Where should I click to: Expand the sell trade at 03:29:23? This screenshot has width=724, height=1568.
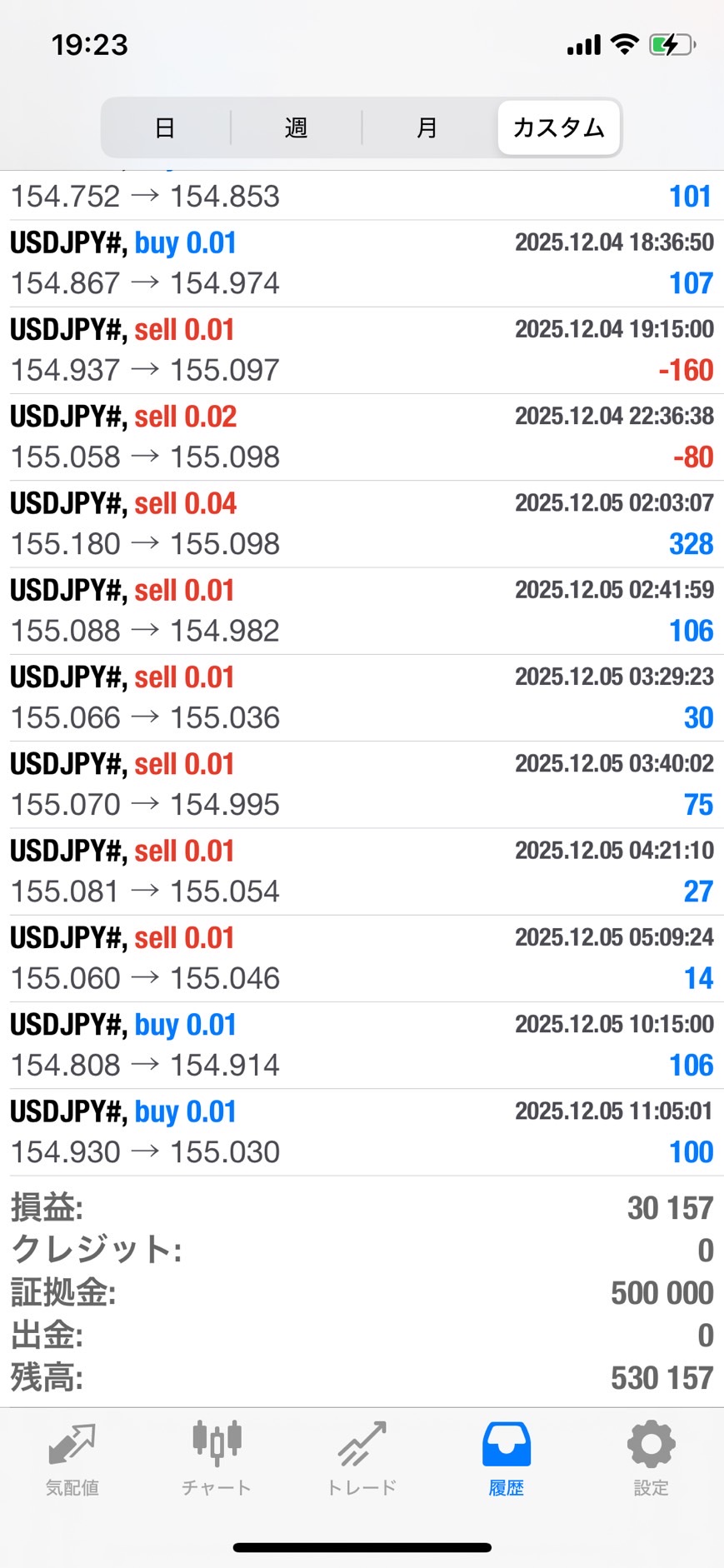tap(362, 697)
